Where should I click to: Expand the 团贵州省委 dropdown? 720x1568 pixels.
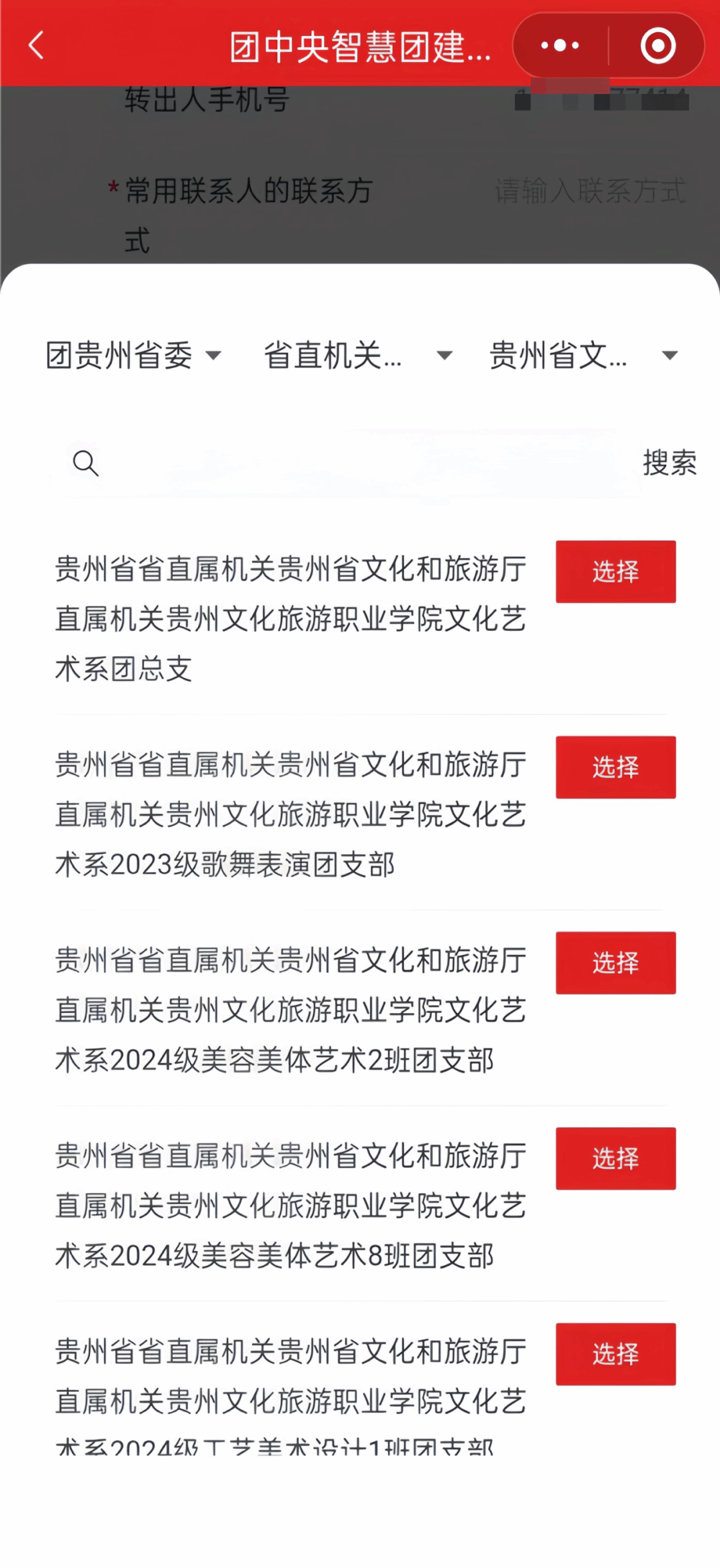pos(133,355)
